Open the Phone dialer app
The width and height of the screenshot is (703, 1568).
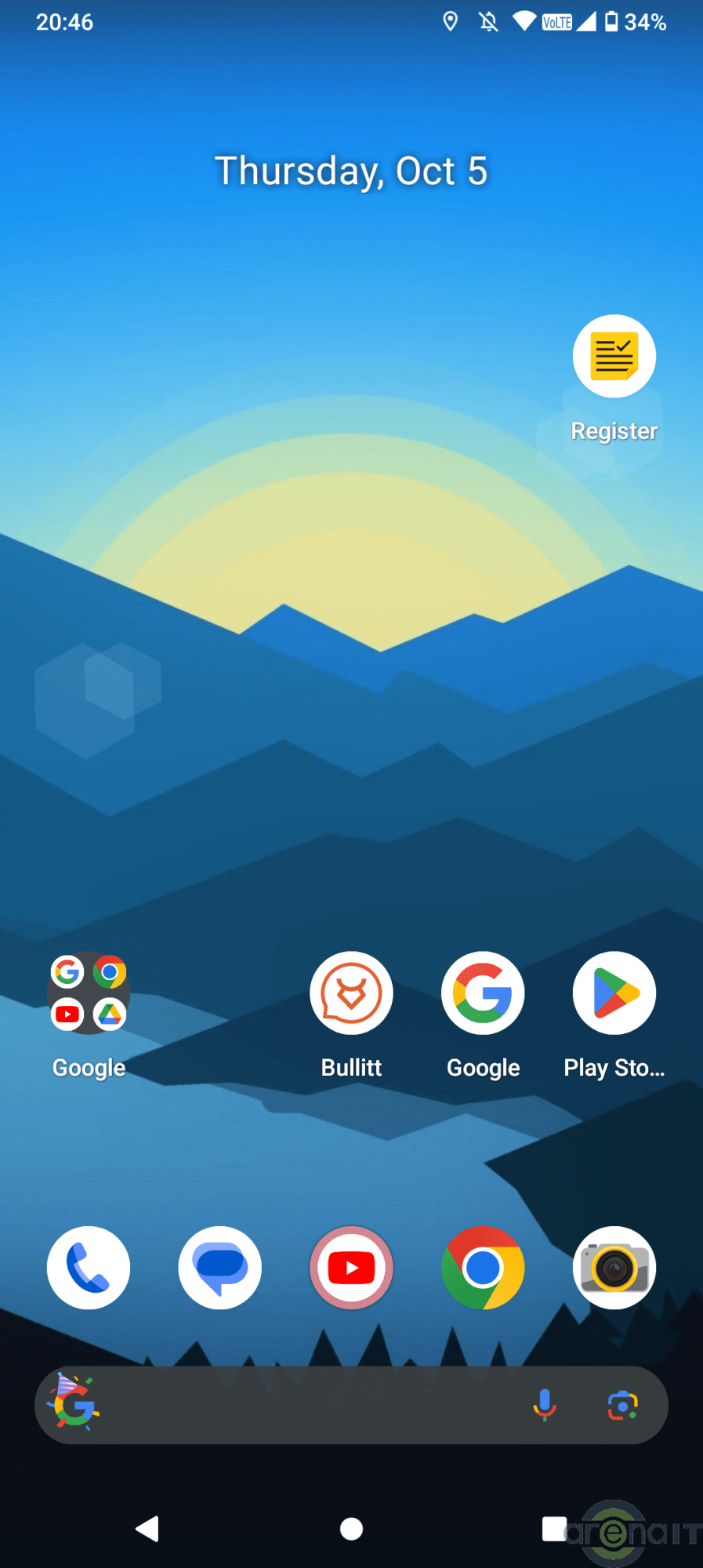[89, 1268]
